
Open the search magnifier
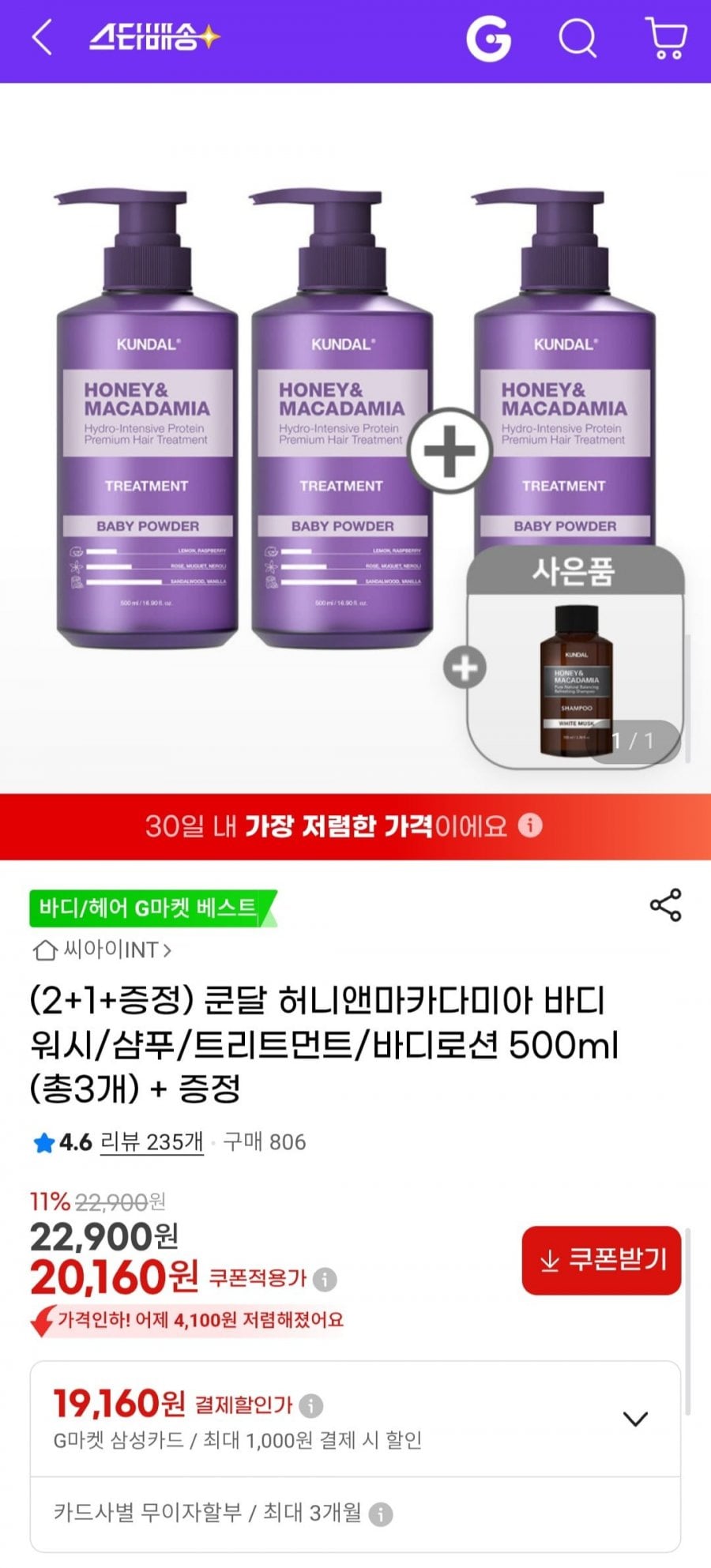tap(578, 38)
